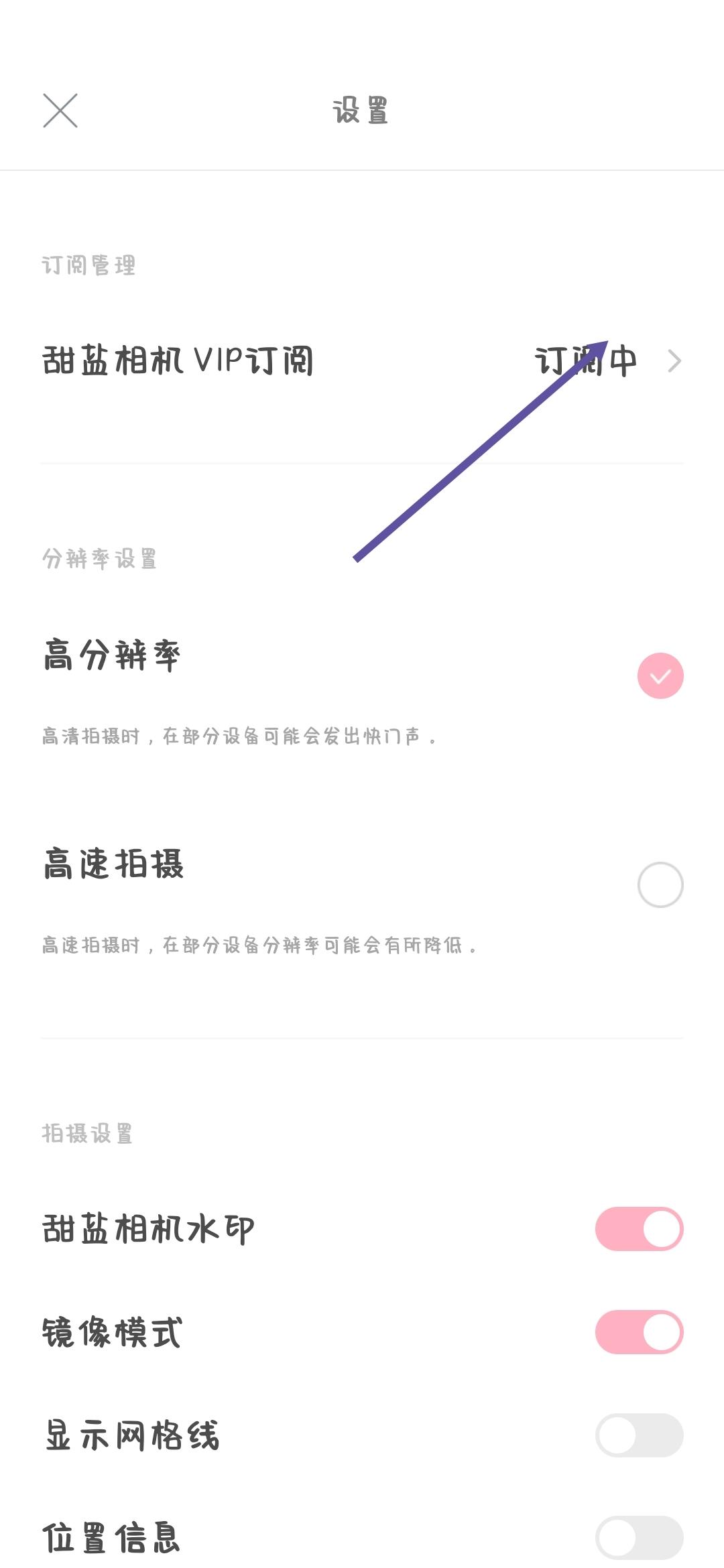
Task: Tap the 位置信息 switch knob
Action: pos(618,1536)
